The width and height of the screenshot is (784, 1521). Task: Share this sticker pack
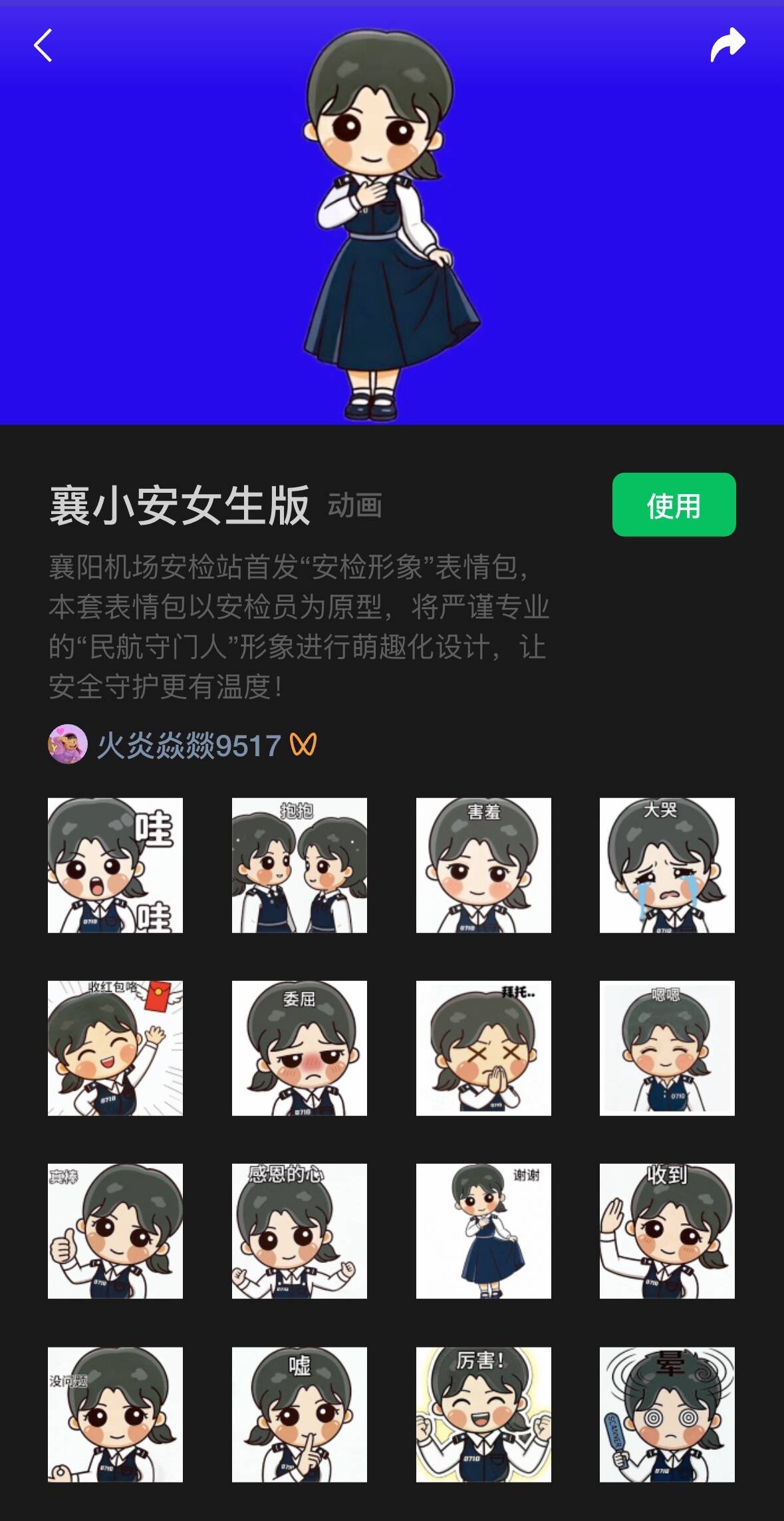[727, 45]
